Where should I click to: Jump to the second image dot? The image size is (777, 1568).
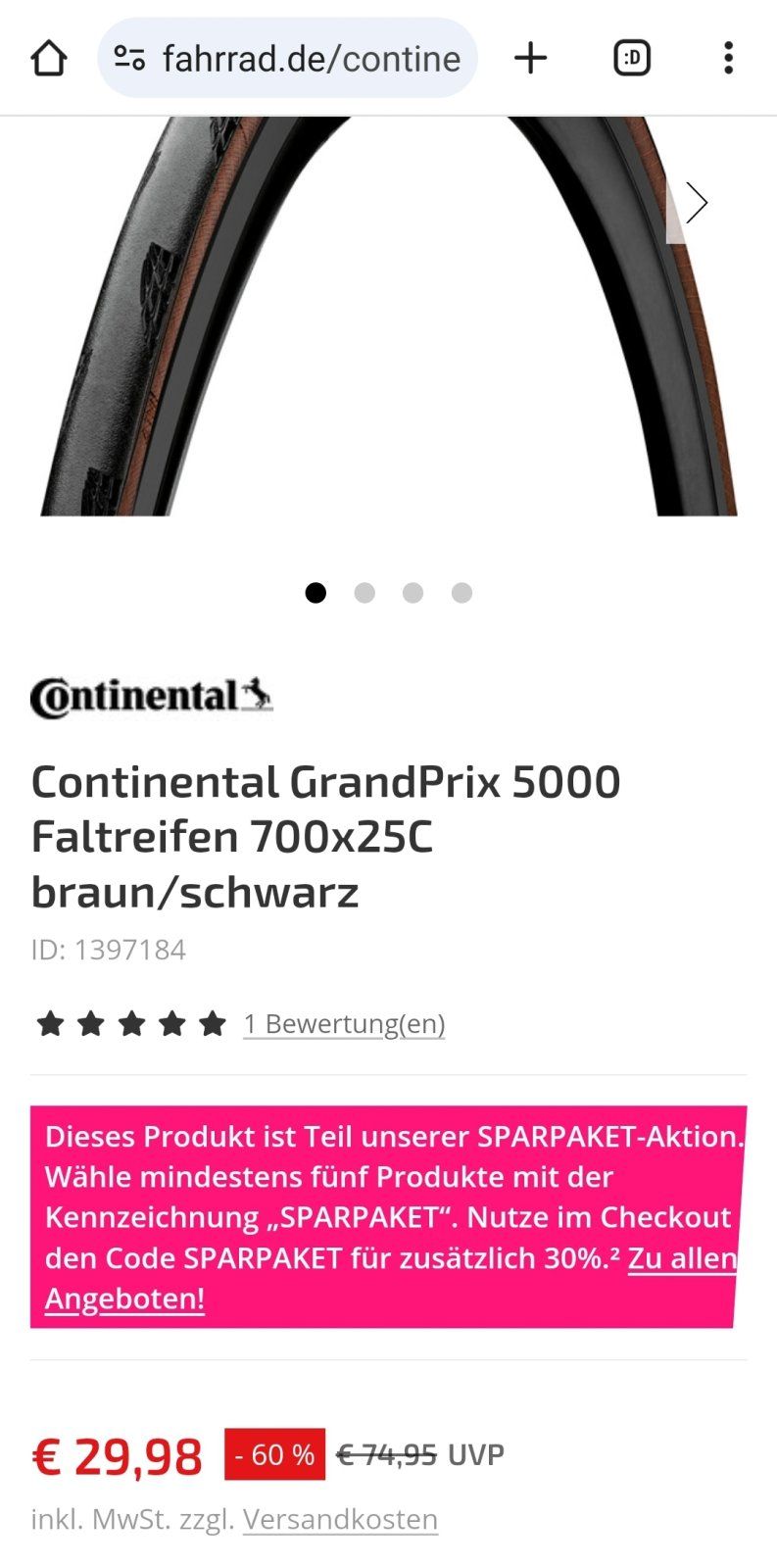pyautogui.click(x=364, y=593)
